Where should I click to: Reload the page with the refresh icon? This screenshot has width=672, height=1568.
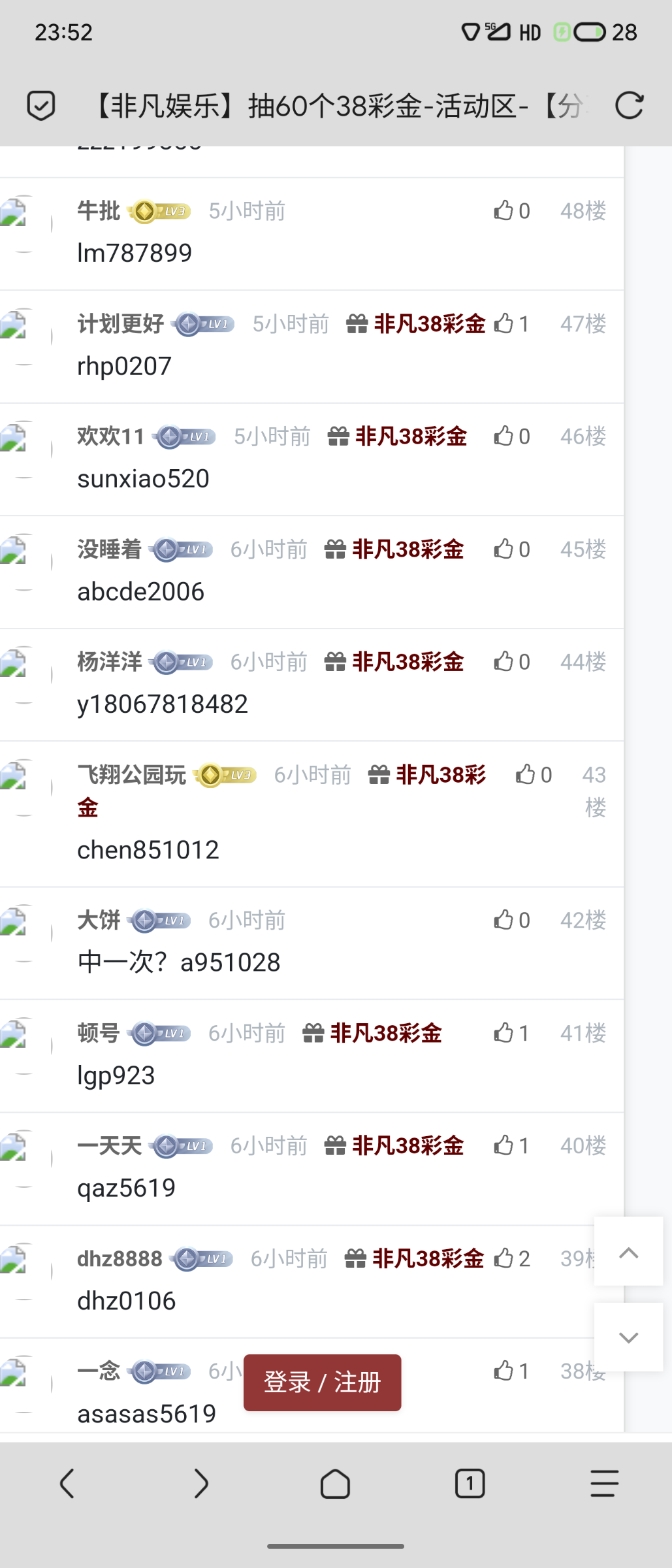[629, 106]
